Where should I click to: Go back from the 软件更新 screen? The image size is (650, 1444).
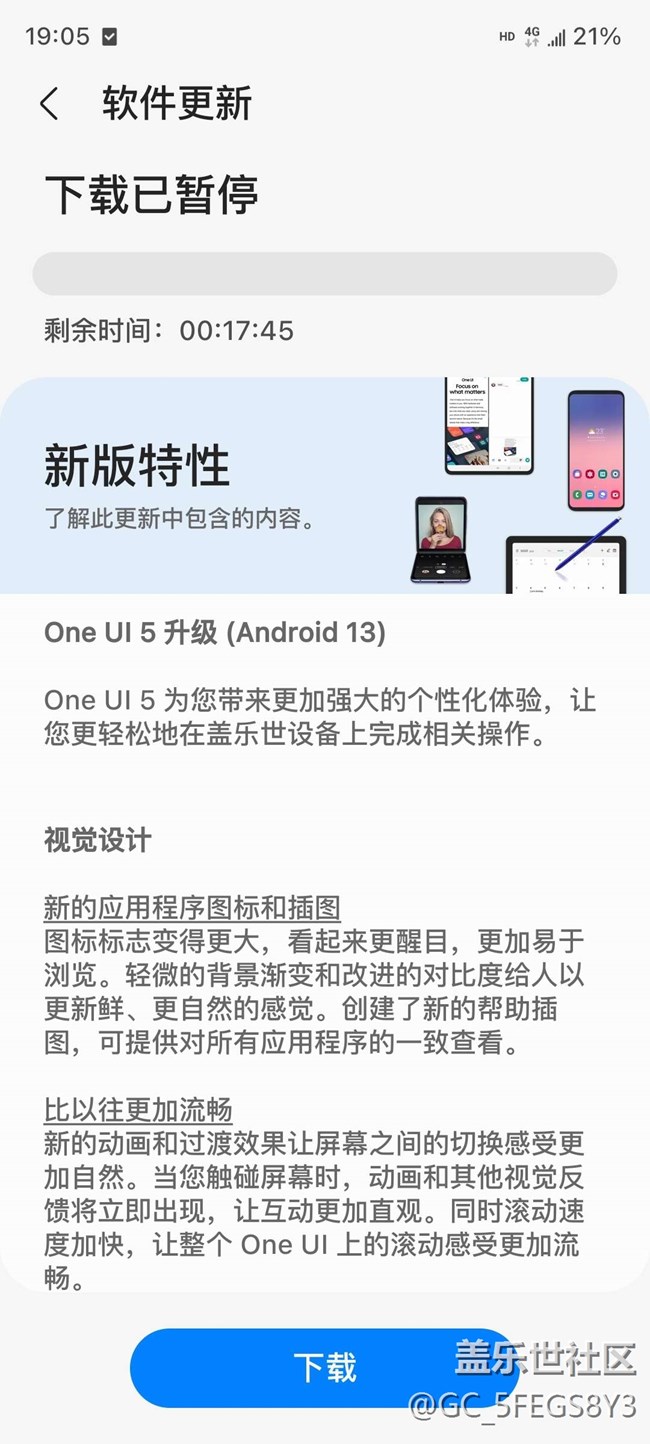[50, 104]
